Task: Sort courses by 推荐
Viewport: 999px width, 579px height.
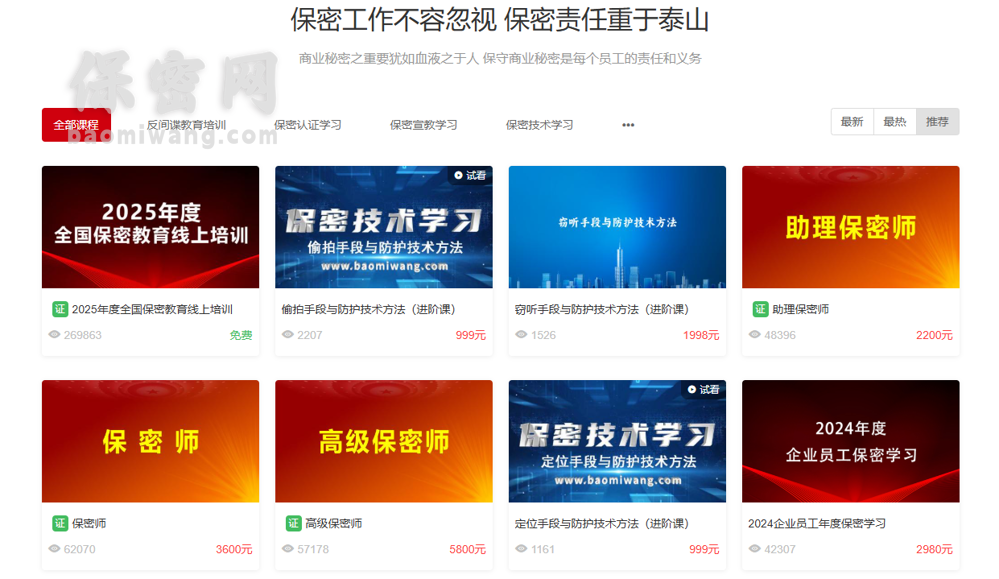Action: (938, 122)
